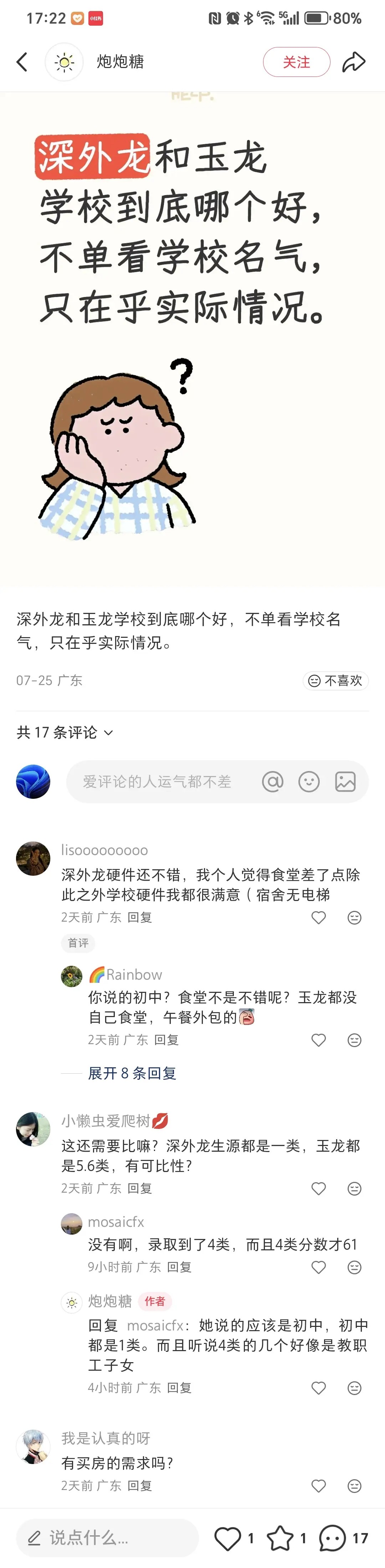Like 小懒虫爱爬树's comment
385x1568 pixels.
point(319,1188)
